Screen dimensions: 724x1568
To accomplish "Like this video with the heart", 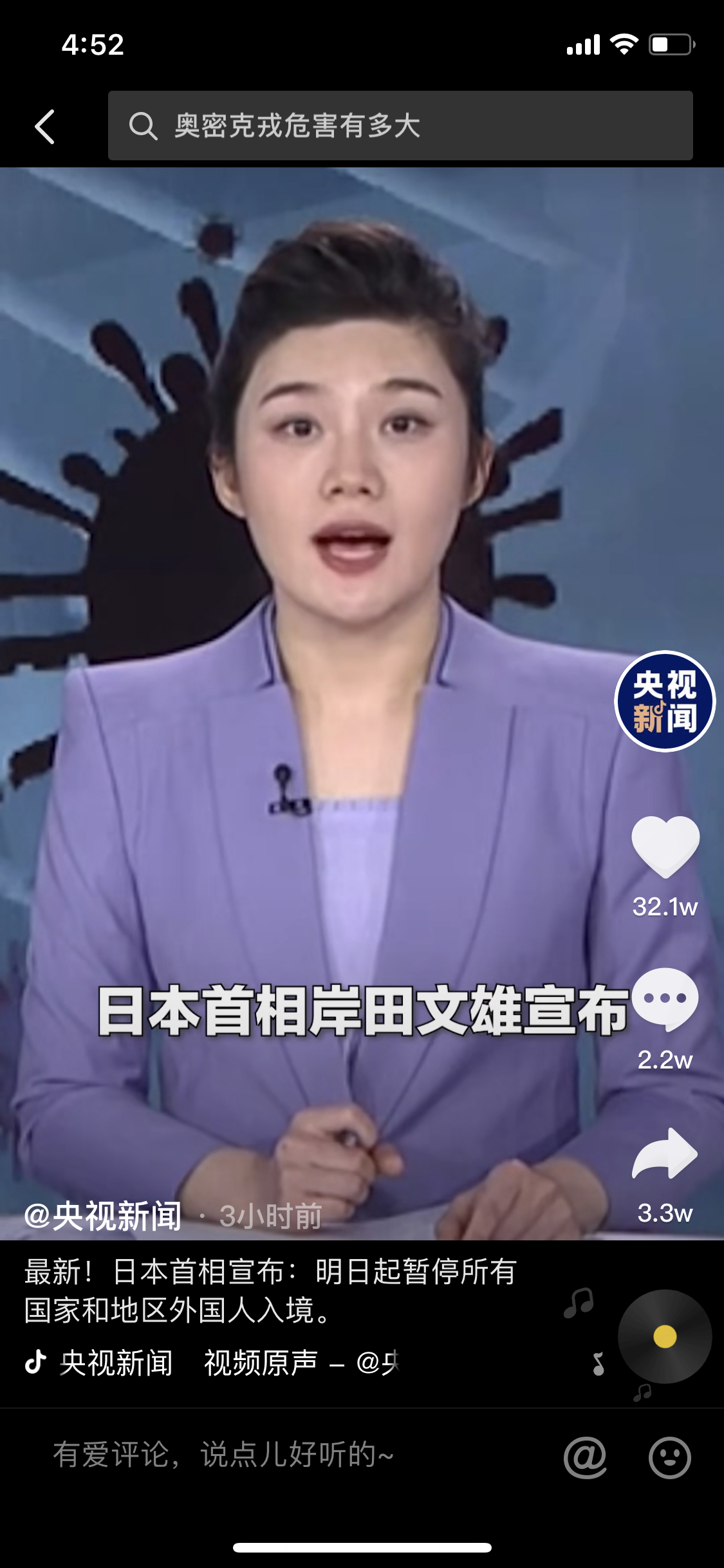I will (x=665, y=846).
